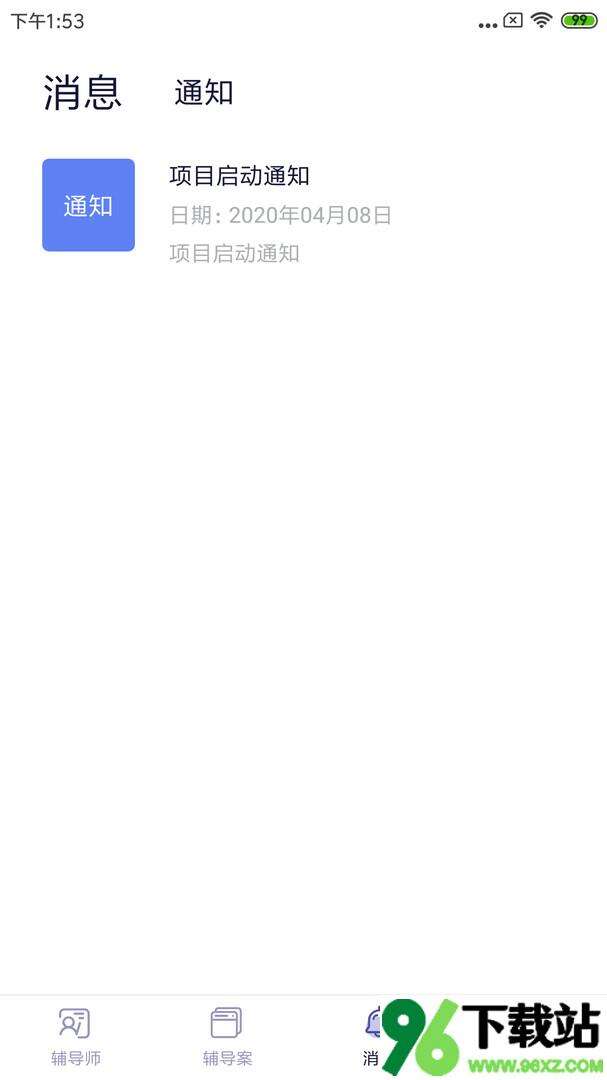Image resolution: width=607 pixels, height=1080 pixels.
Task: Go to the 辅导师 bottom tab
Action: click(75, 1036)
